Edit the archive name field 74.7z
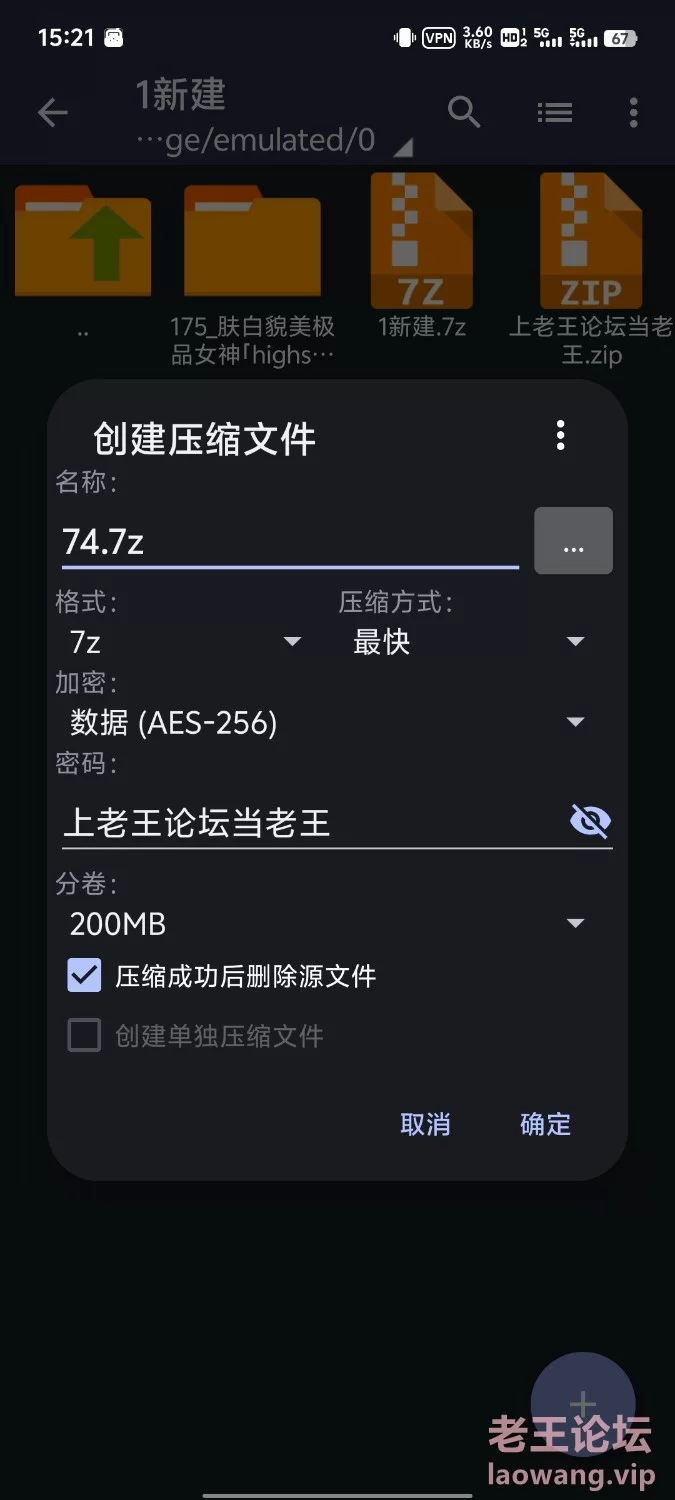Viewport: 675px width, 1500px height. 290,541
